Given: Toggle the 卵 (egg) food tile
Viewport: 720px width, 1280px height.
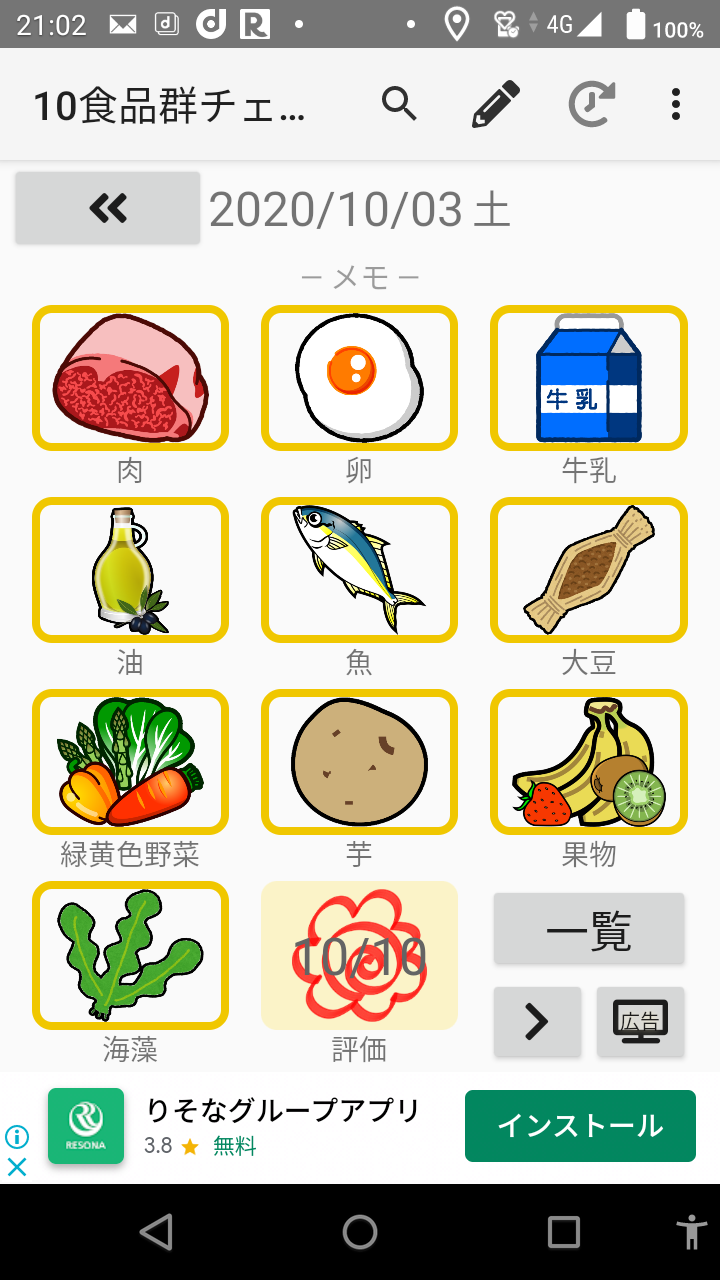Looking at the screenshot, I should (359, 378).
